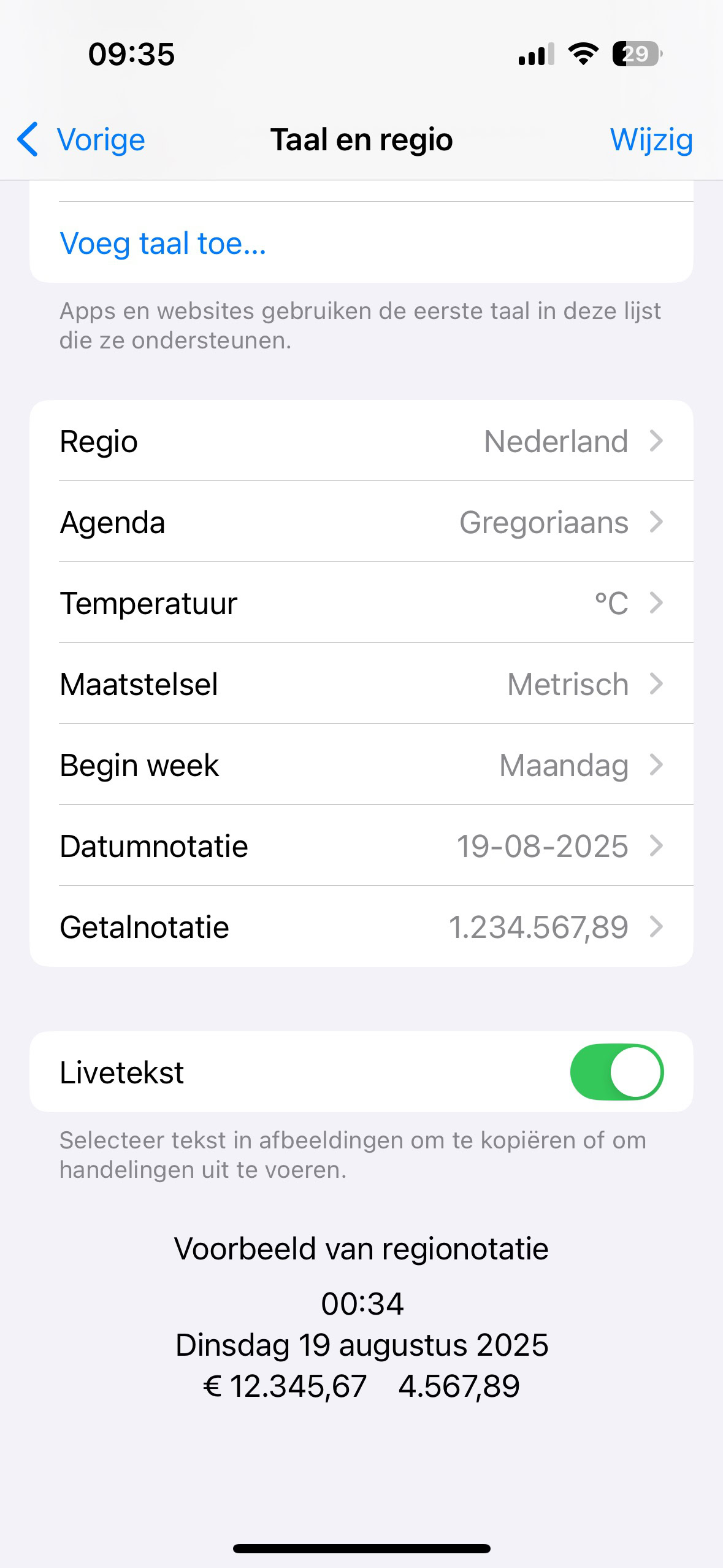Tap the Wi-Fi icon in the status bar
Image resolution: width=723 pixels, height=1568 pixels.
pos(581,54)
